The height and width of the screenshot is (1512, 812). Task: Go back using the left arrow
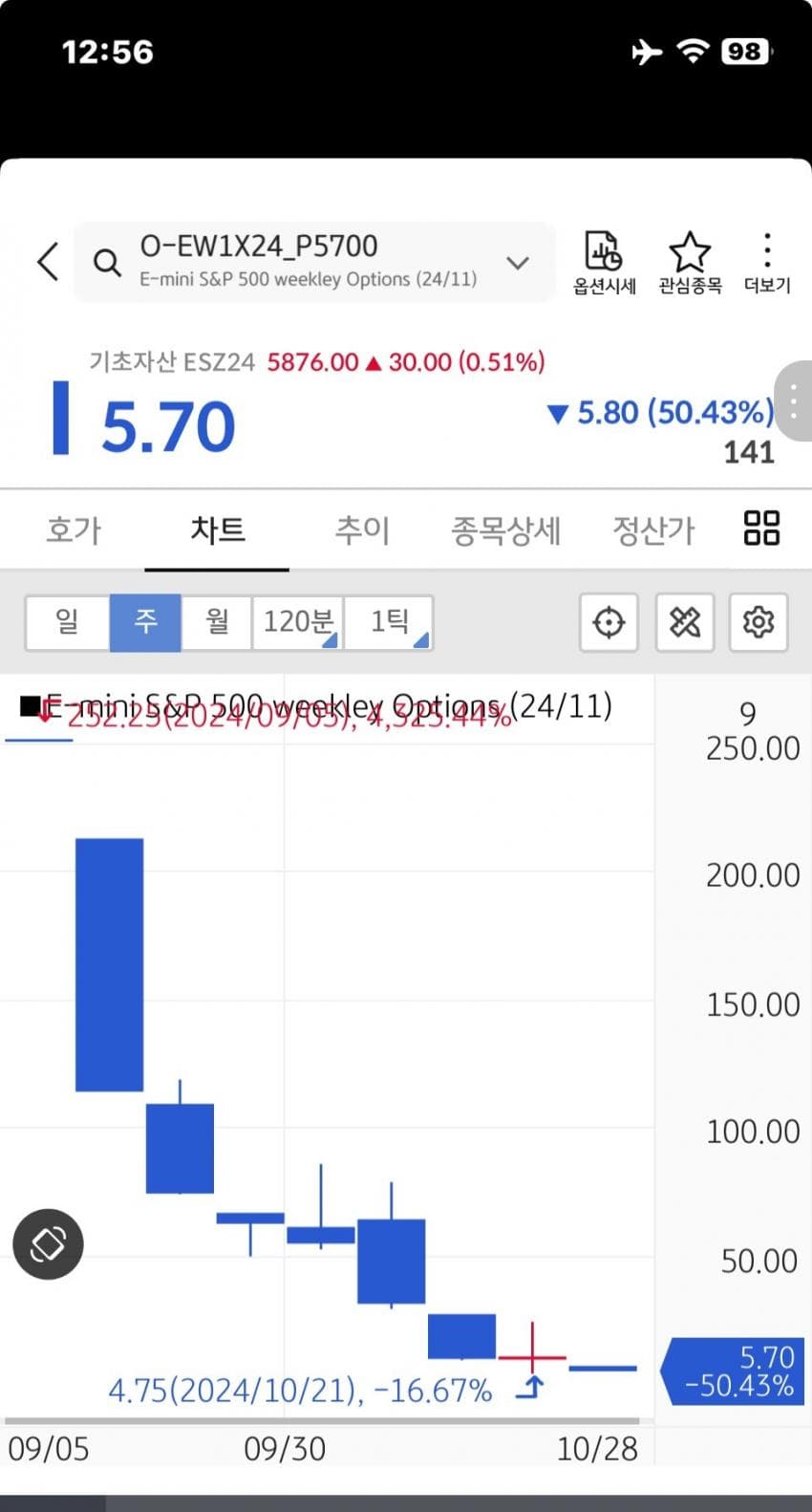[48, 261]
